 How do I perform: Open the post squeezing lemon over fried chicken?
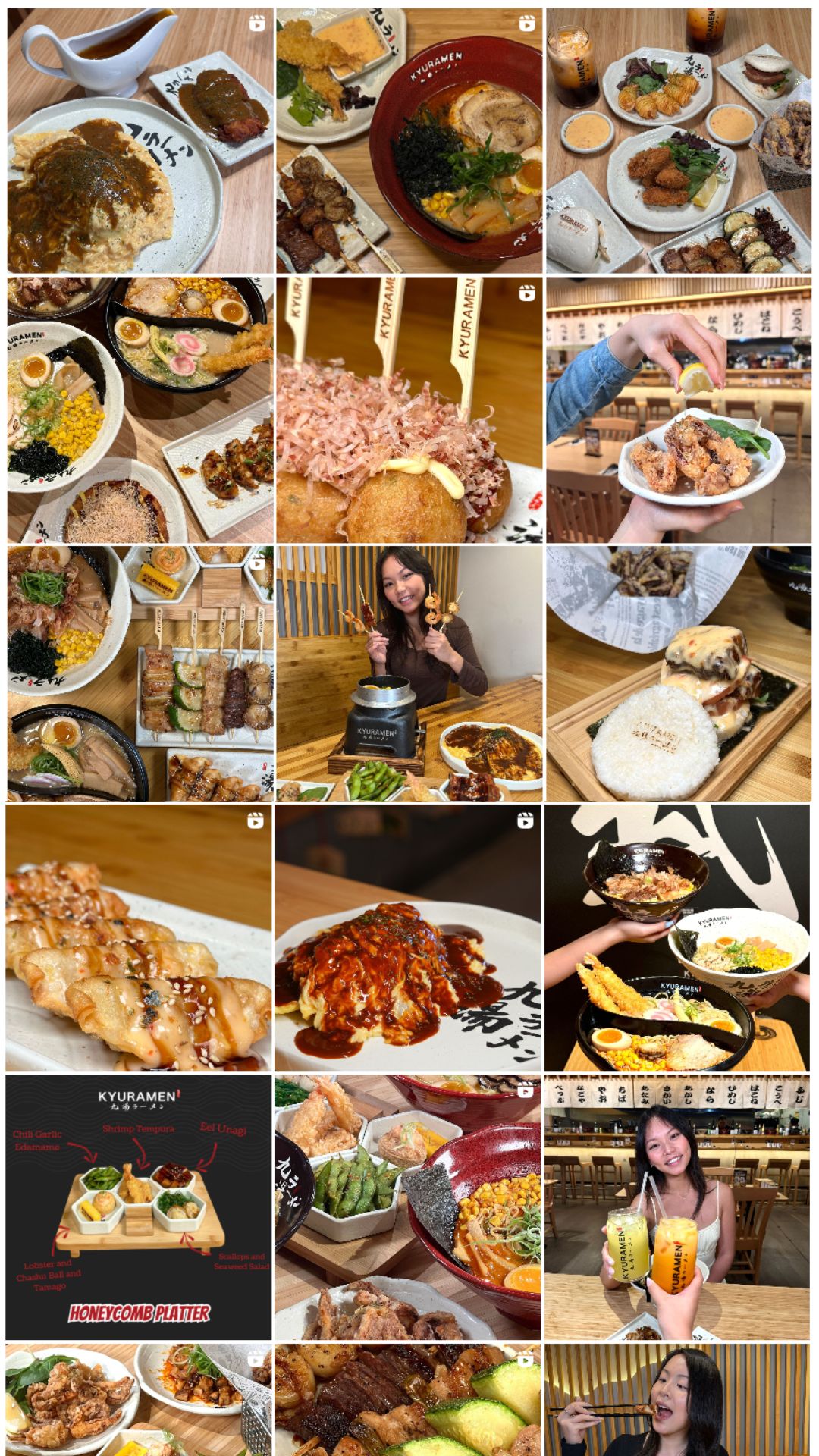(678, 409)
